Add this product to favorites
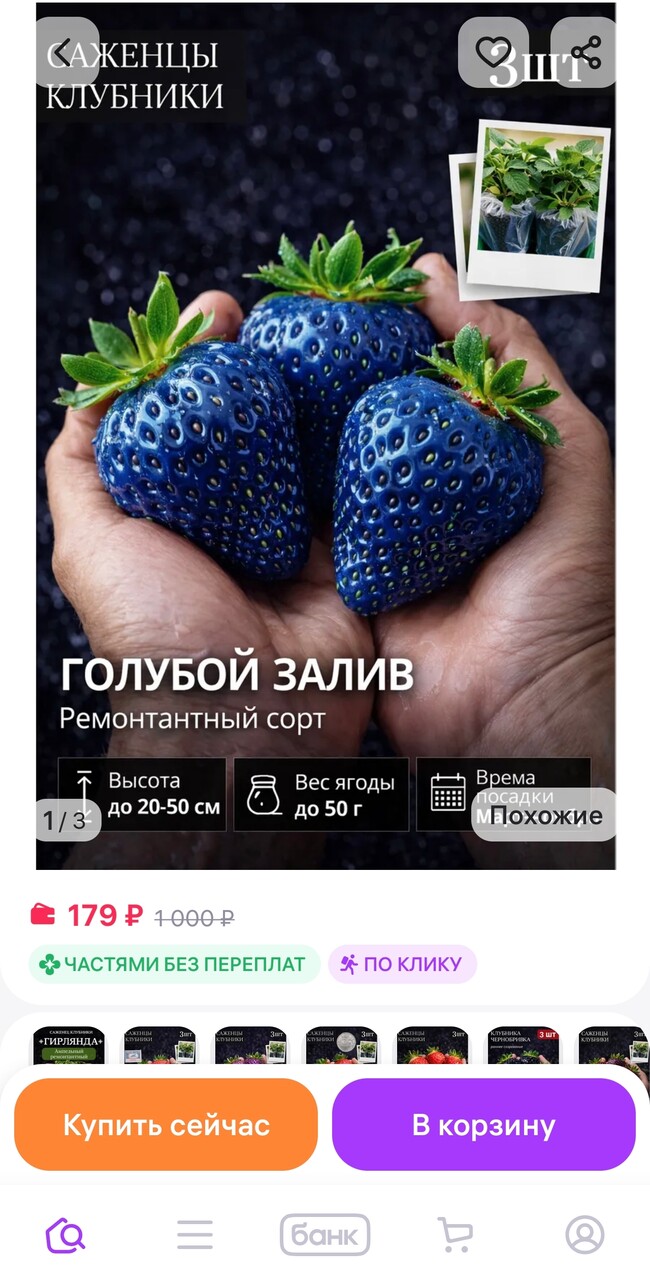650x1280 pixels. click(x=492, y=52)
